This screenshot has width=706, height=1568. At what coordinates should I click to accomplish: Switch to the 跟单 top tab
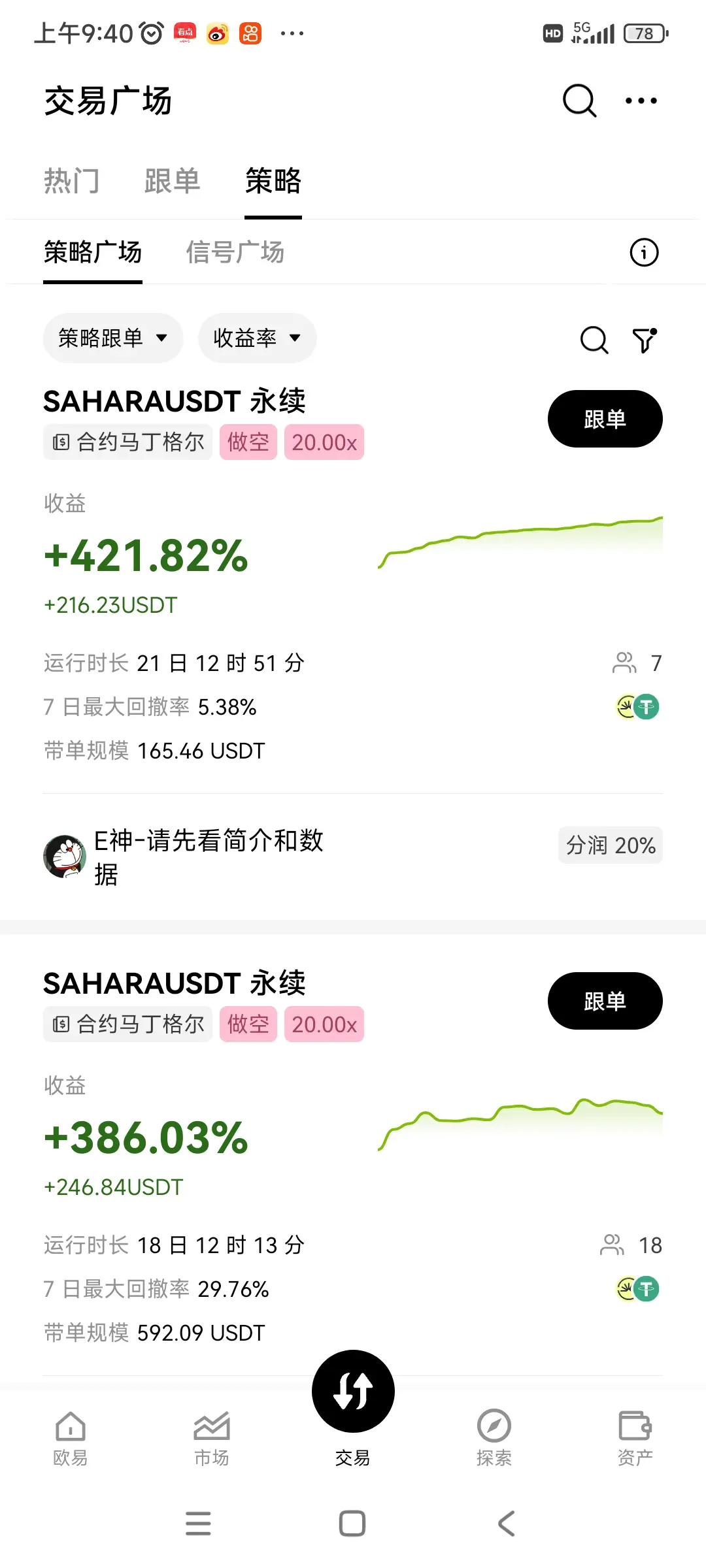(x=172, y=181)
